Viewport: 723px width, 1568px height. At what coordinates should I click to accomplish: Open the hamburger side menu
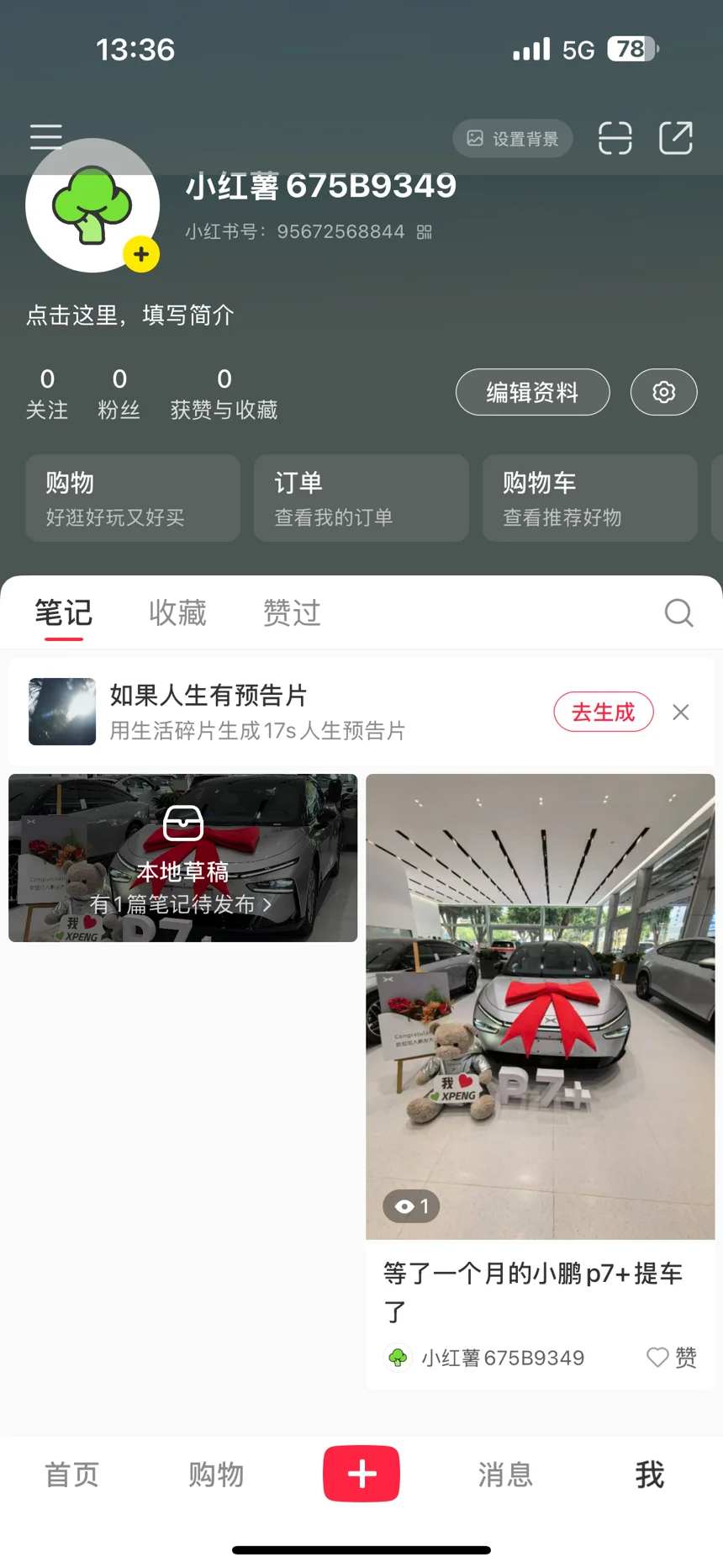[x=46, y=136]
